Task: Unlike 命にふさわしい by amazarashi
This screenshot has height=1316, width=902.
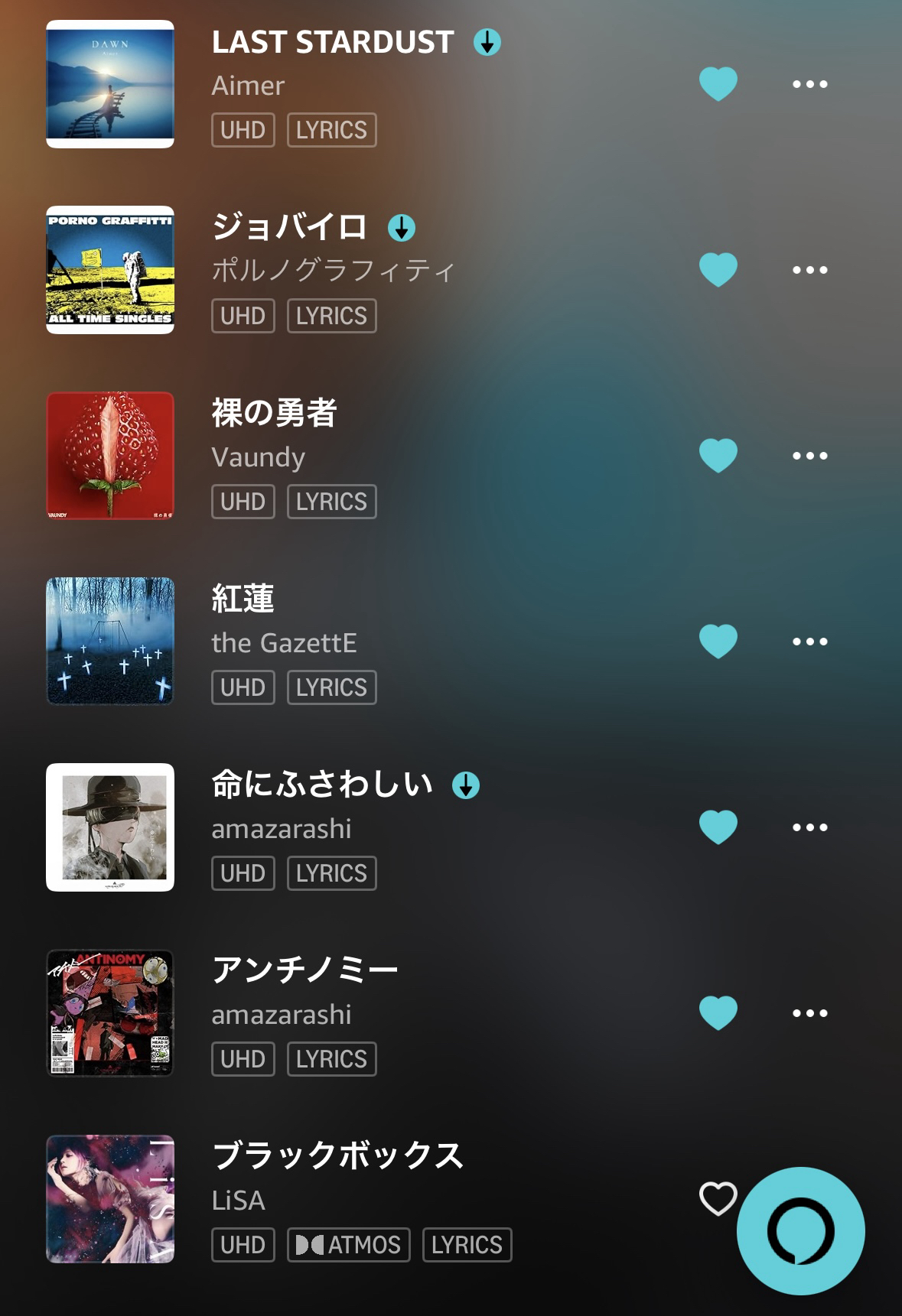Action: (718, 827)
